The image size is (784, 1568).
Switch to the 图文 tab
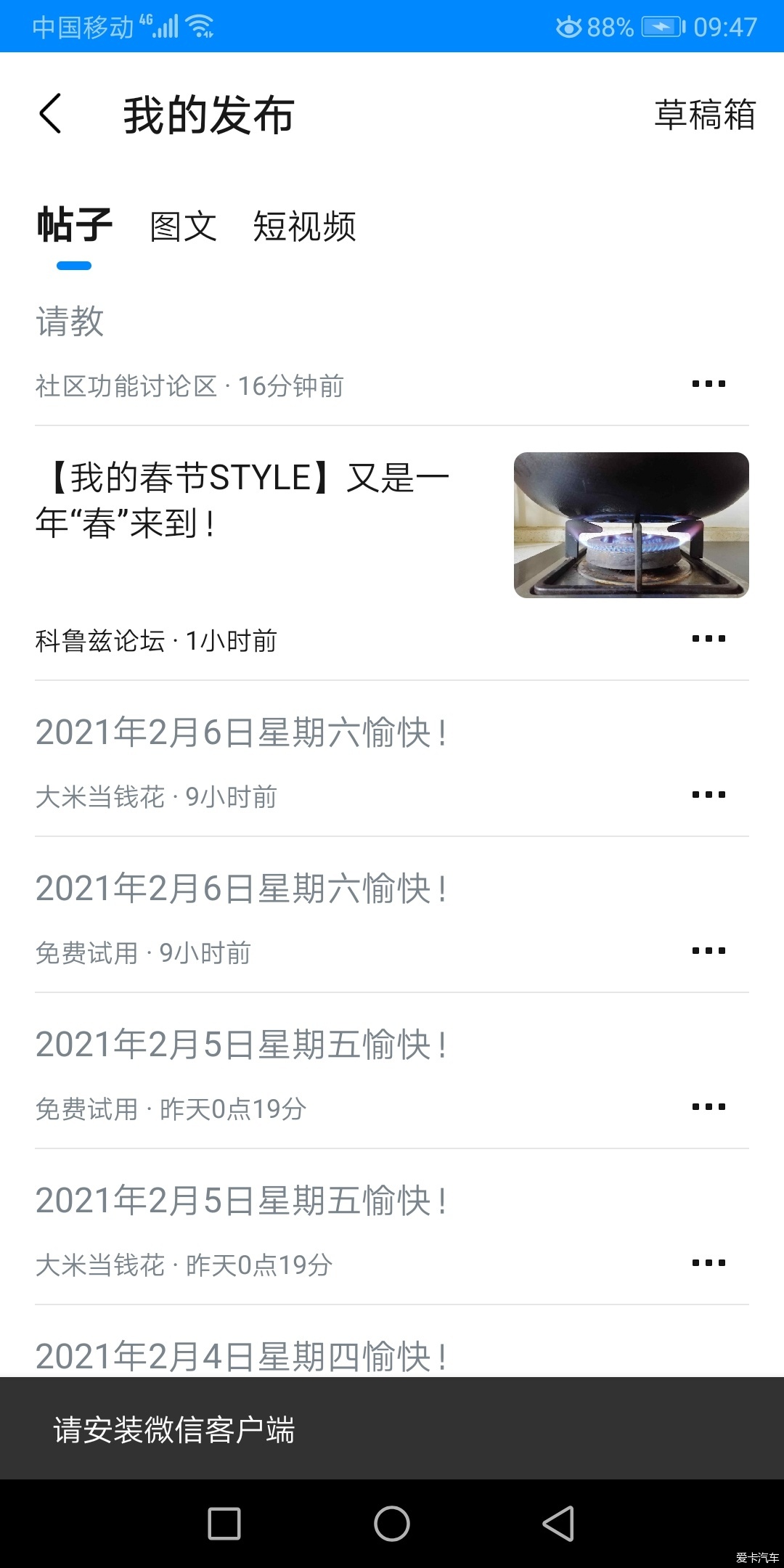184,226
